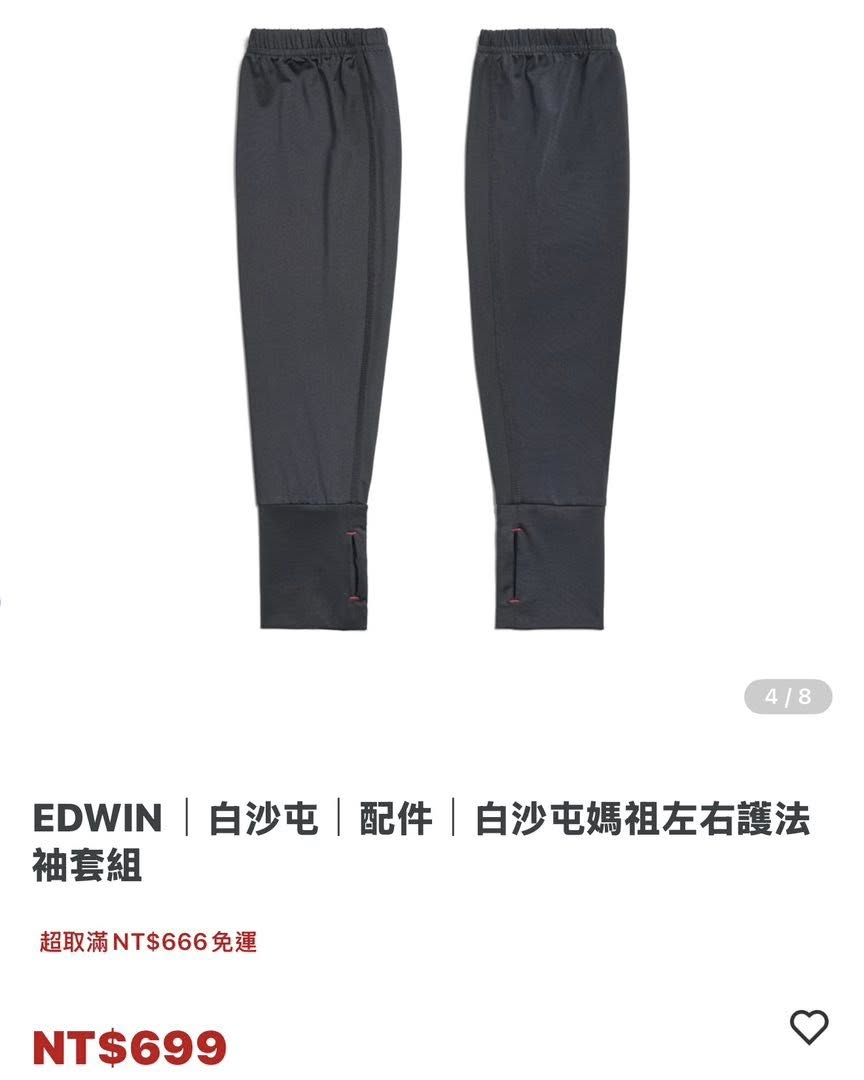
Task: Add the EDWIN sleeve set to favorites
Action: pyautogui.click(x=809, y=1027)
